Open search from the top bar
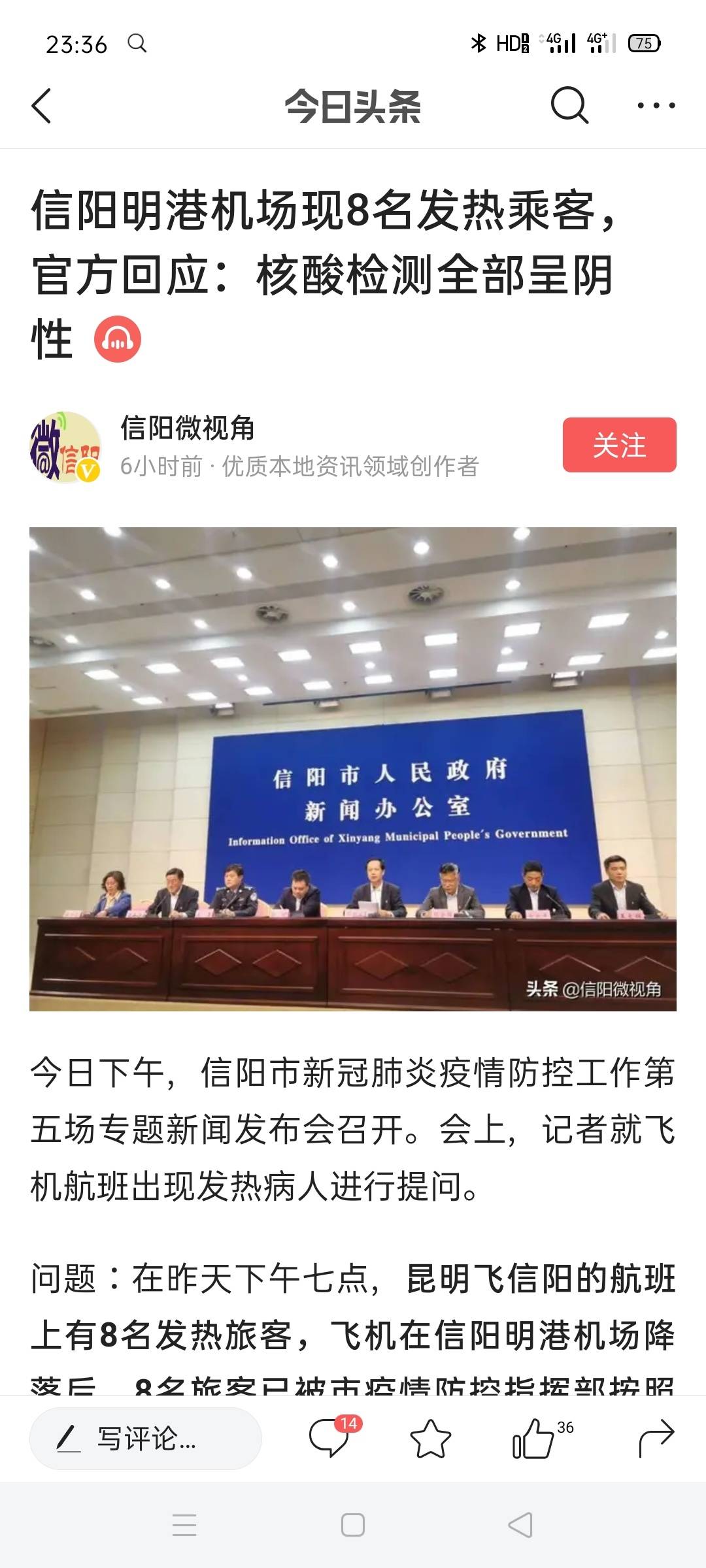Viewport: 706px width, 1568px height. coord(569,105)
